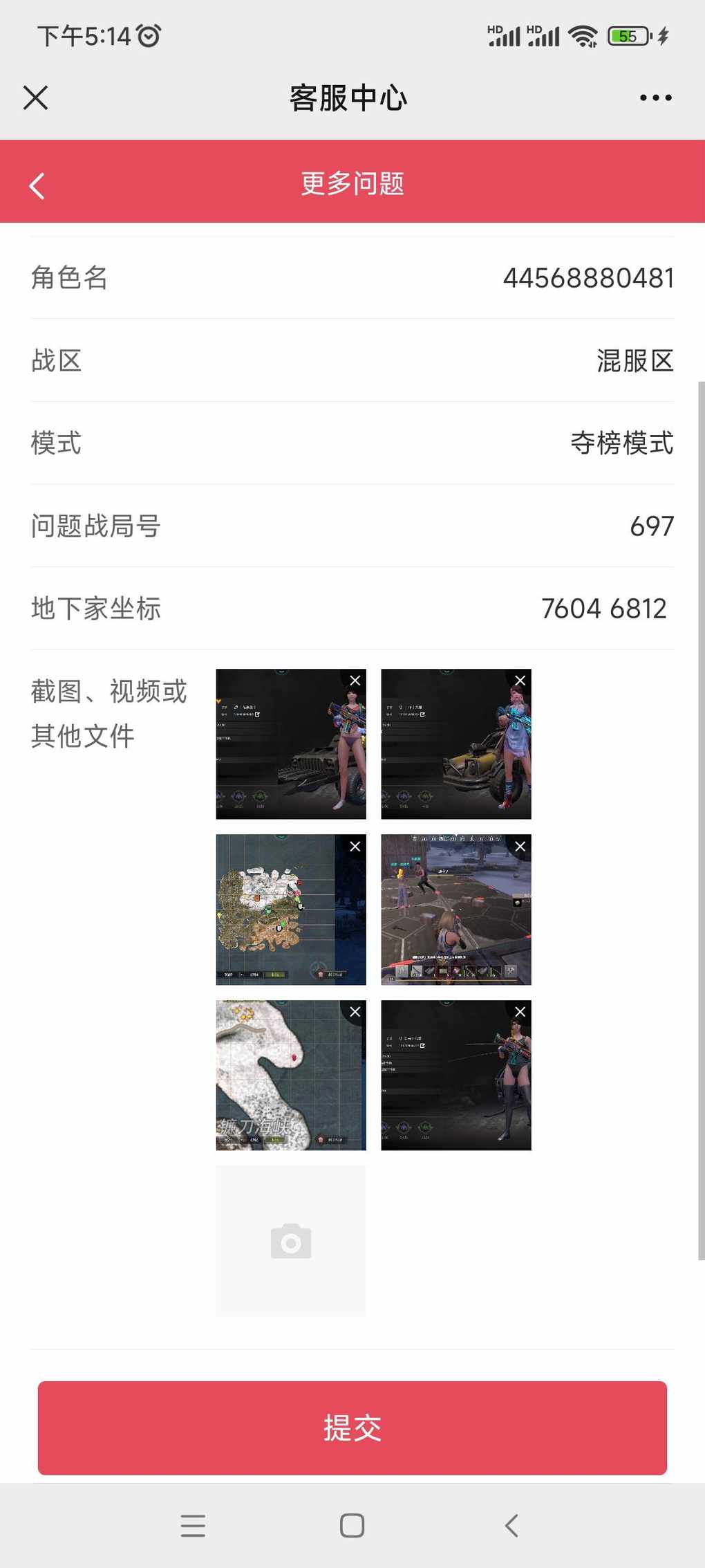
Task: Select the 战区 value 混服区
Action: tap(634, 360)
